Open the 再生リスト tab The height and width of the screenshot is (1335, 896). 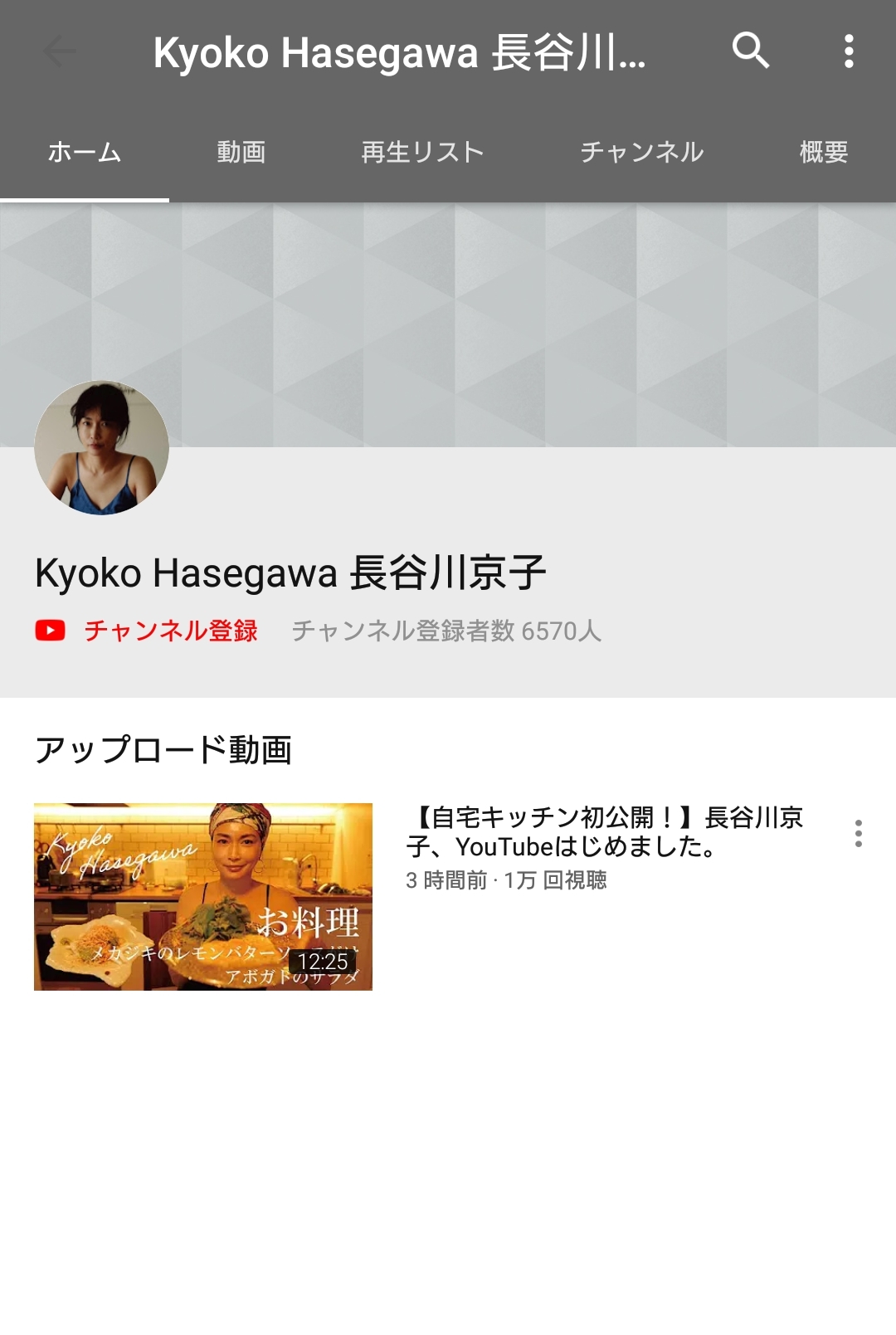point(422,153)
